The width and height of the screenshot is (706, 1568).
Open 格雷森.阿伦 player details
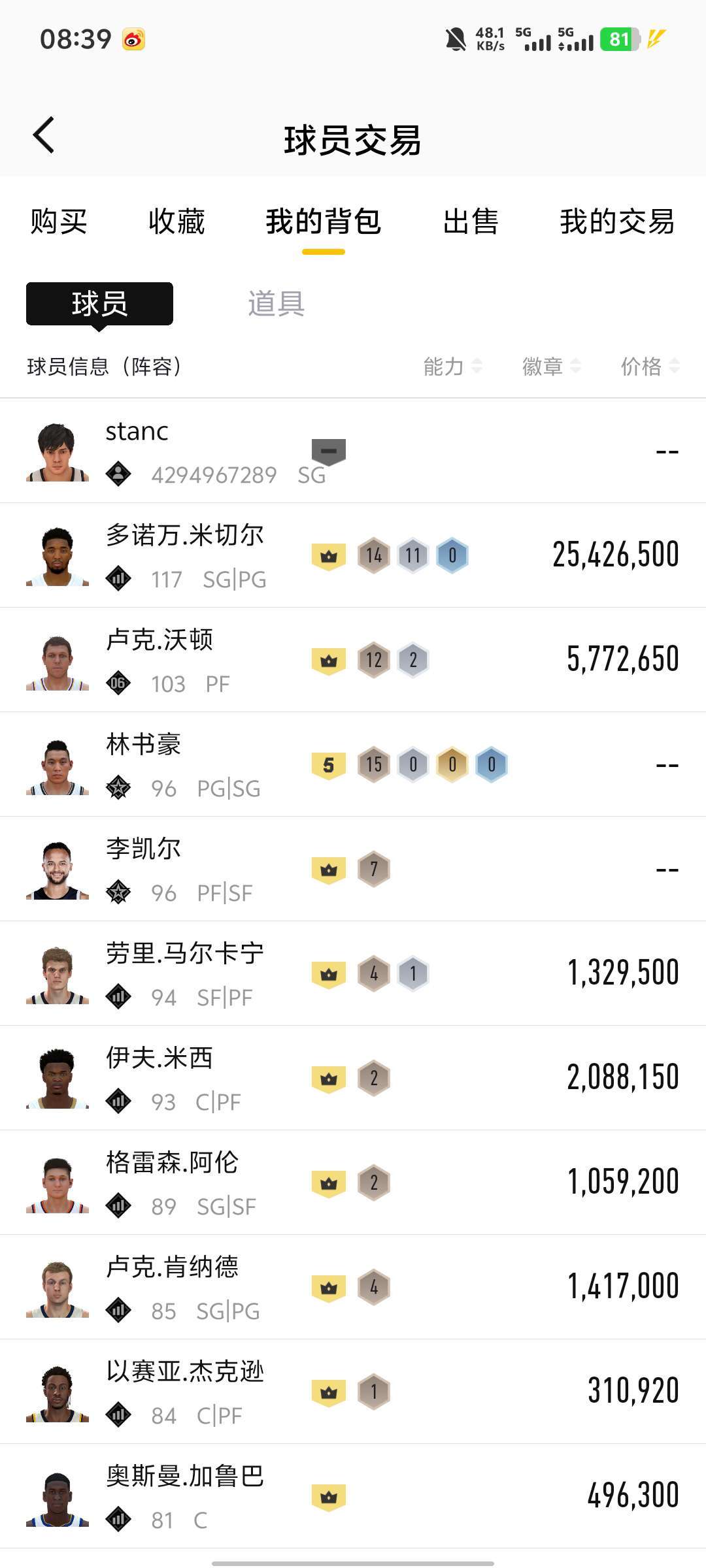353,1183
